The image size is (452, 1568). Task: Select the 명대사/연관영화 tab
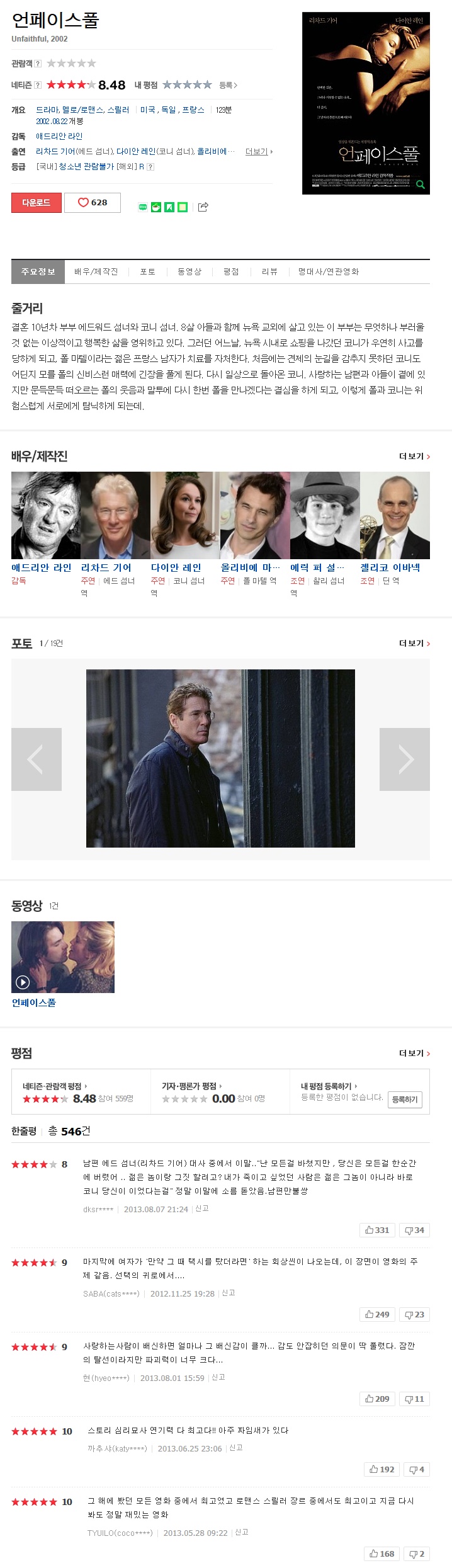pyautogui.click(x=328, y=272)
